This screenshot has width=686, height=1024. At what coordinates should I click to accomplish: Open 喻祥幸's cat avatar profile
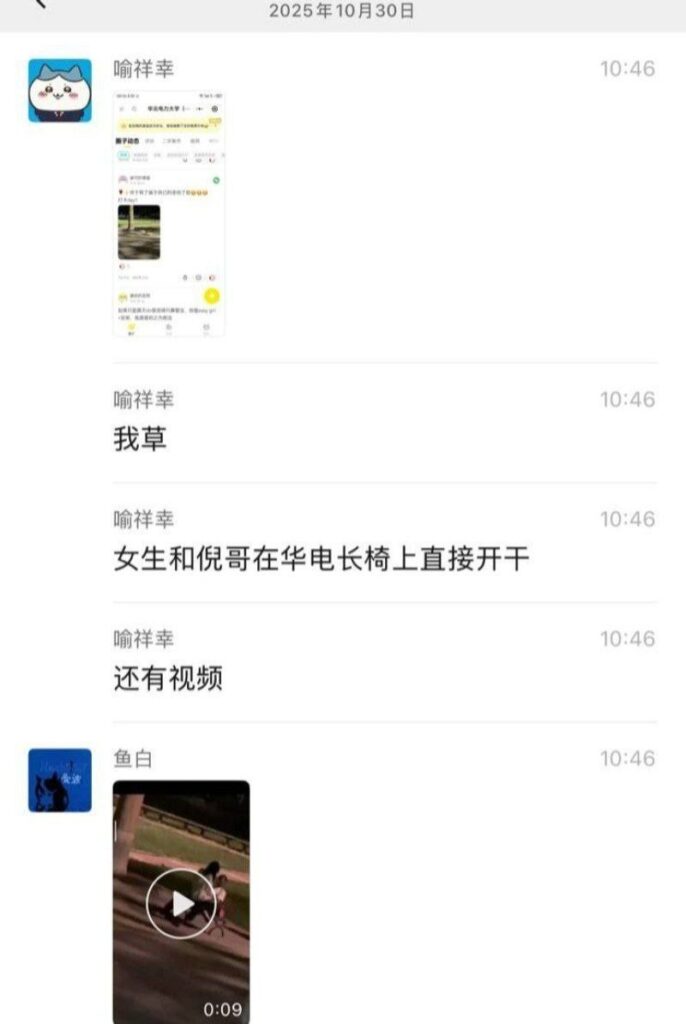pyautogui.click(x=59, y=90)
